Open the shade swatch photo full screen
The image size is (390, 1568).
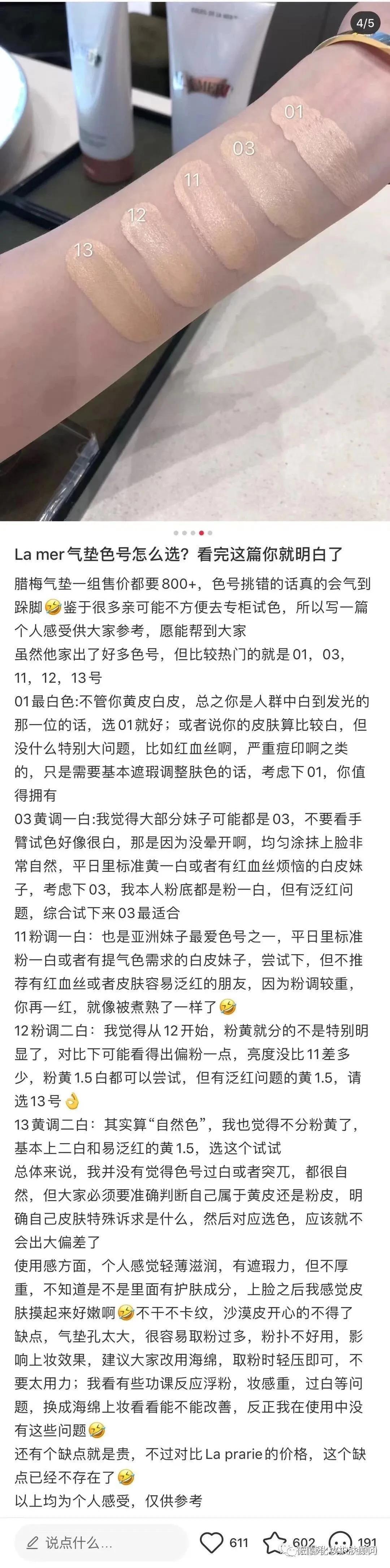coord(195,262)
